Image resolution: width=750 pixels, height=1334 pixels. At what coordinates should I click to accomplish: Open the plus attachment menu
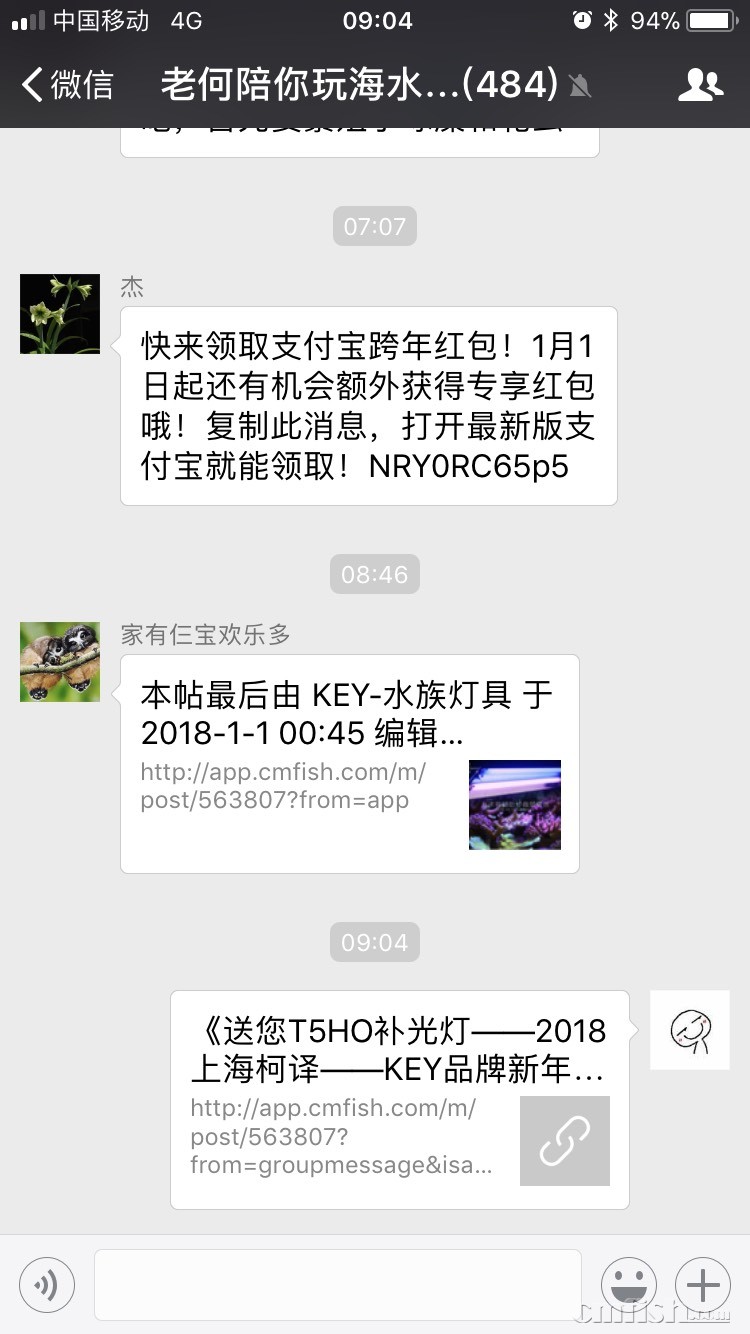[x=703, y=1284]
